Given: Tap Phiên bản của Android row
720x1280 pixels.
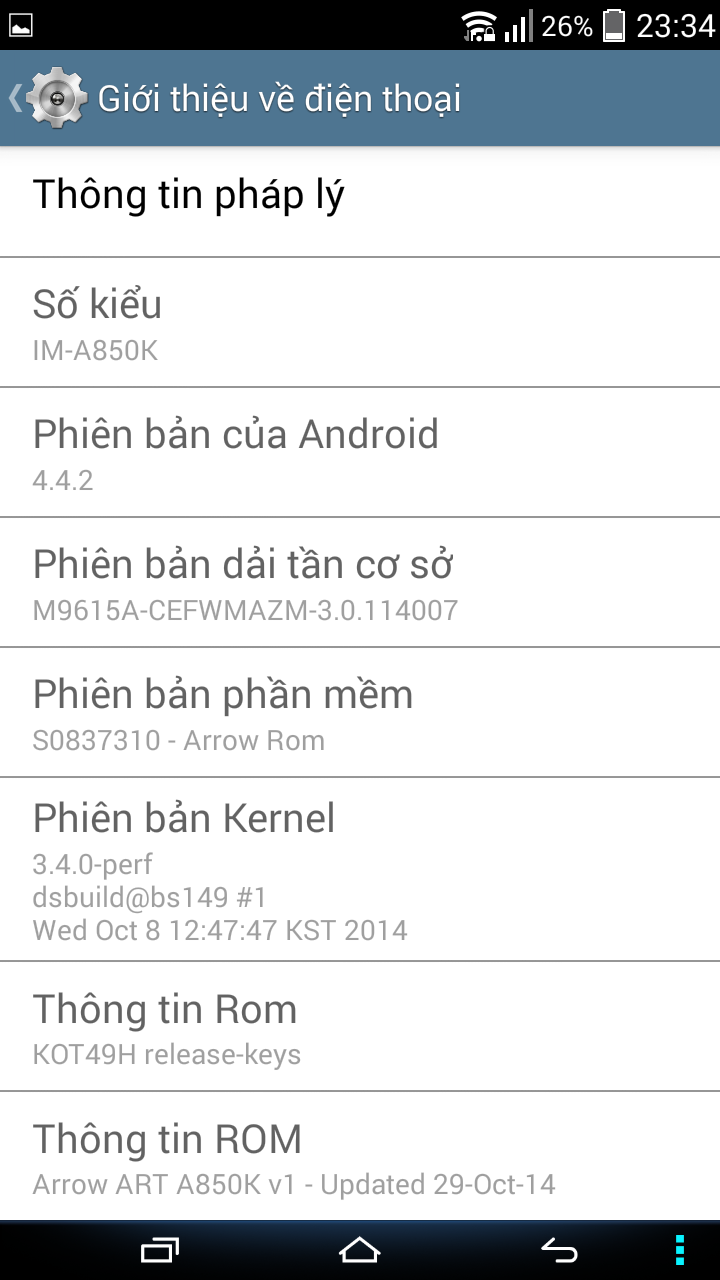Looking at the screenshot, I should click(360, 453).
